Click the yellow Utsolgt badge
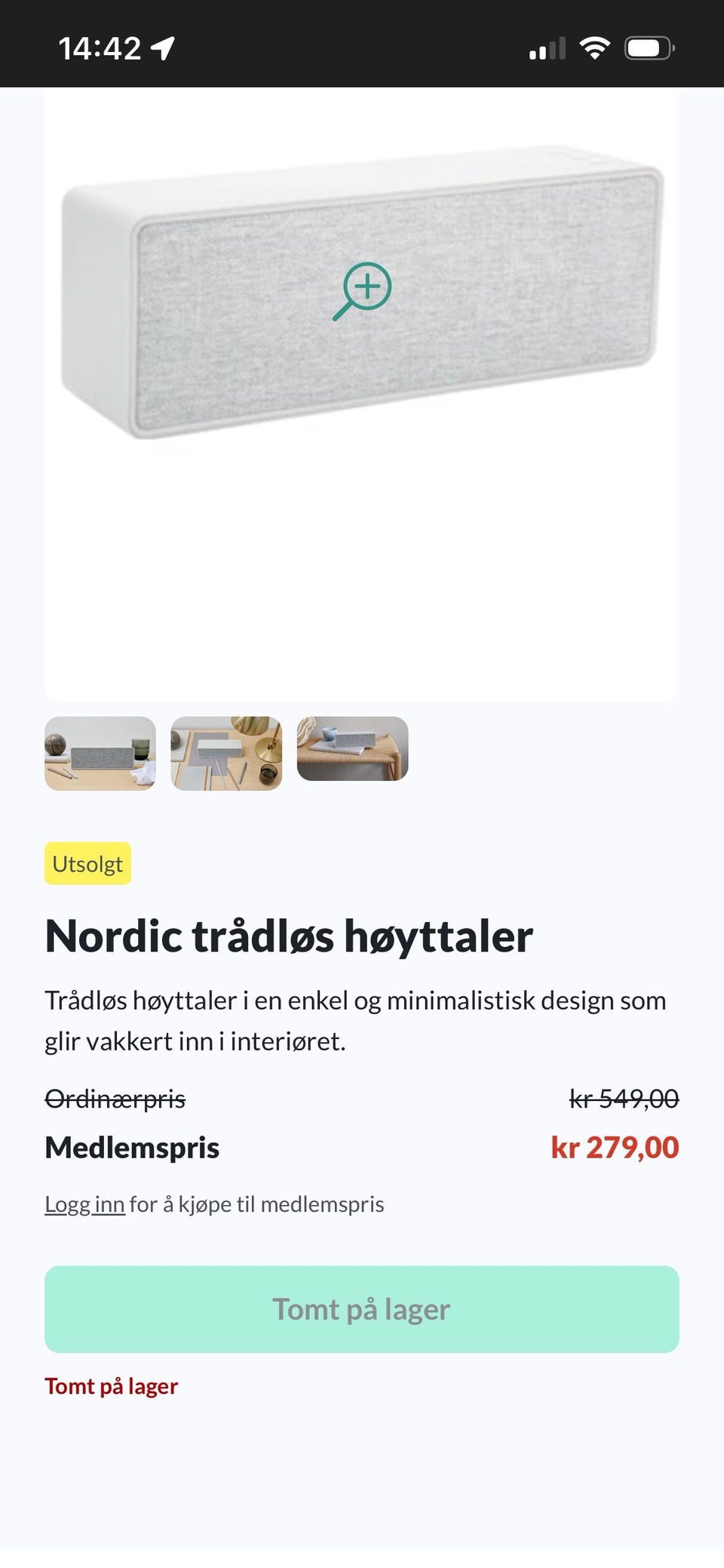 87,864
